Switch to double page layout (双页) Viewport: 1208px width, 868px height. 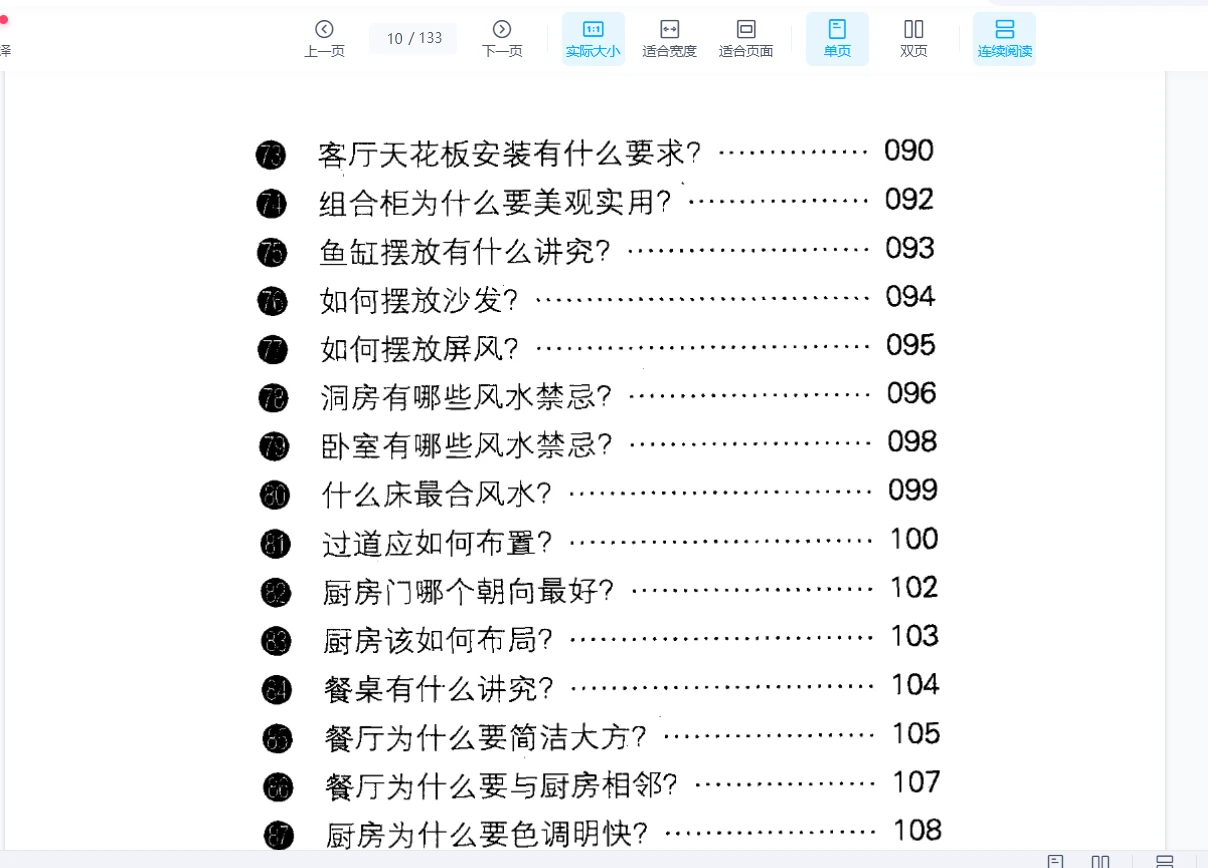(x=913, y=38)
